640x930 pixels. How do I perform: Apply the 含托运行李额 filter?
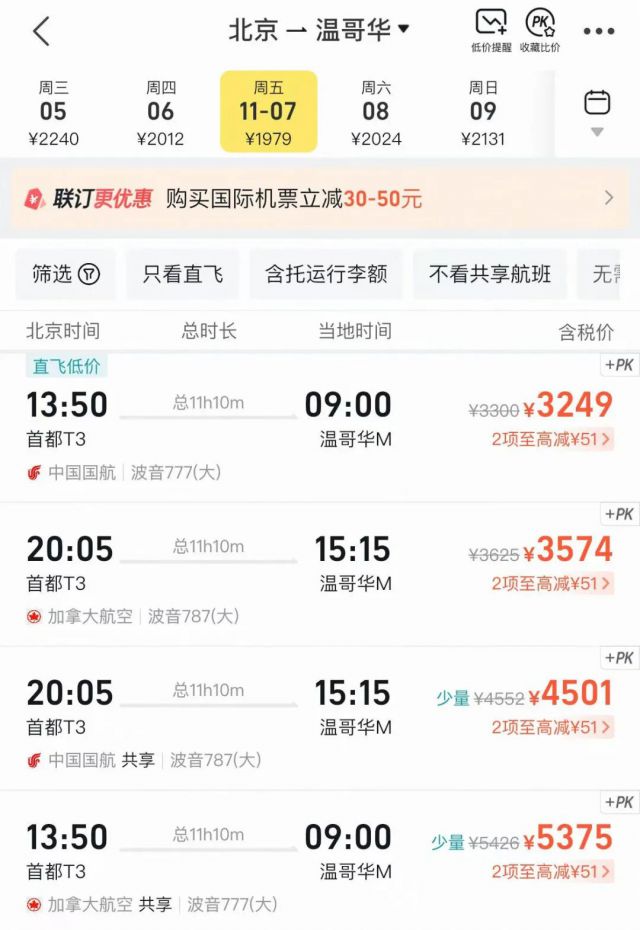coord(326,274)
